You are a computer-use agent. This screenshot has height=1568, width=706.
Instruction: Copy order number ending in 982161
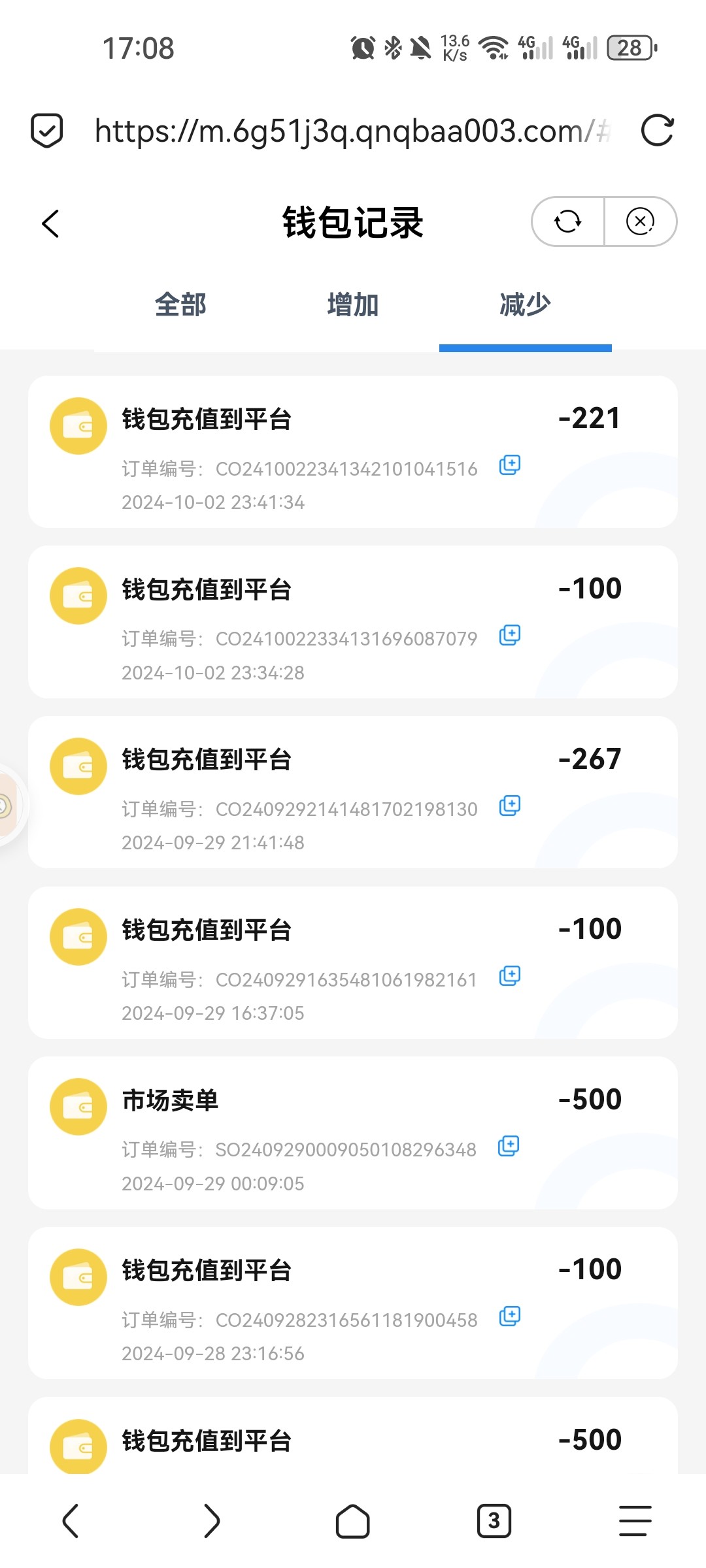pos(510,976)
